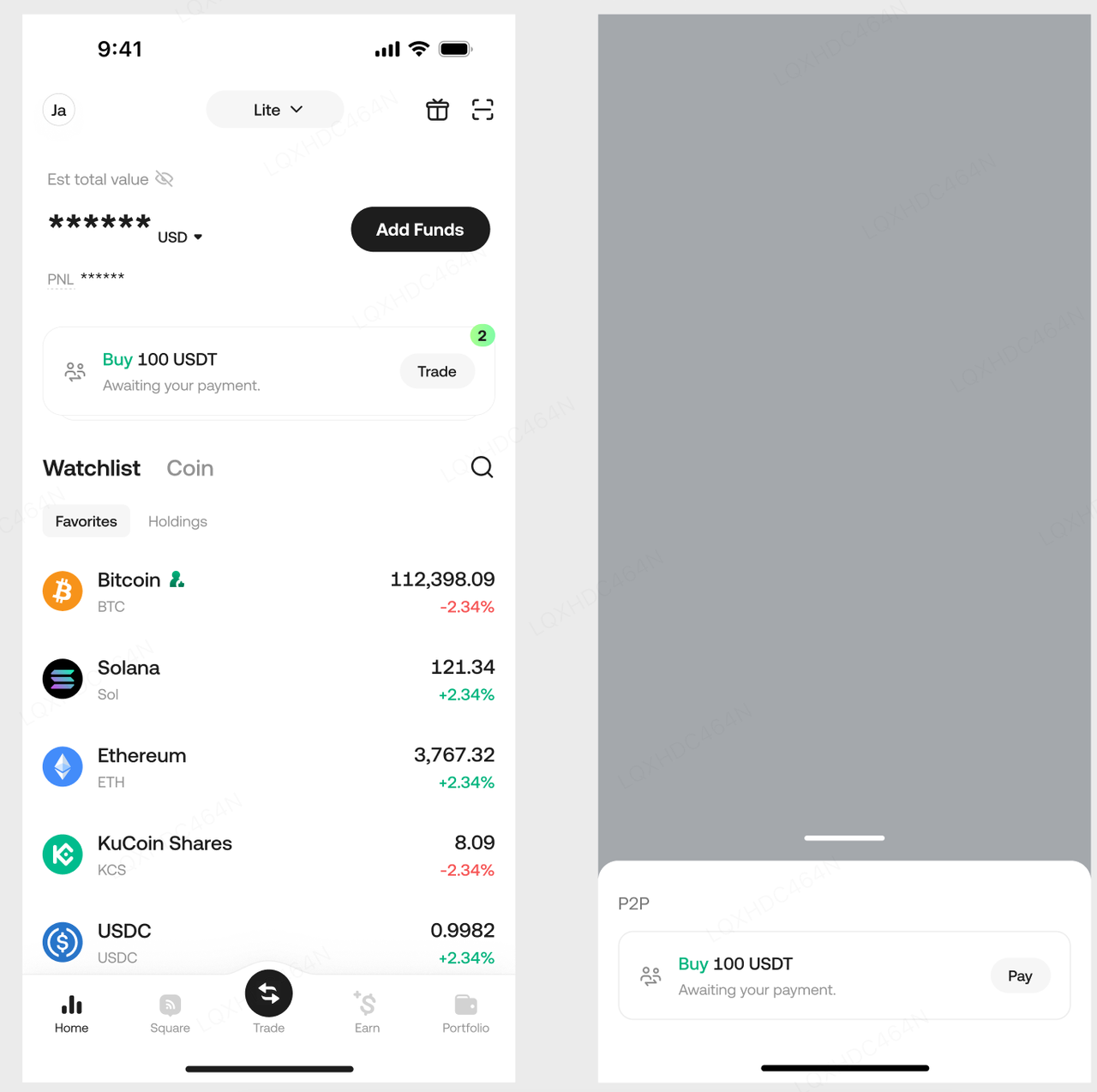The image size is (1097, 1092).
Task: Open the Bitcoin row
Action: click(268, 591)
